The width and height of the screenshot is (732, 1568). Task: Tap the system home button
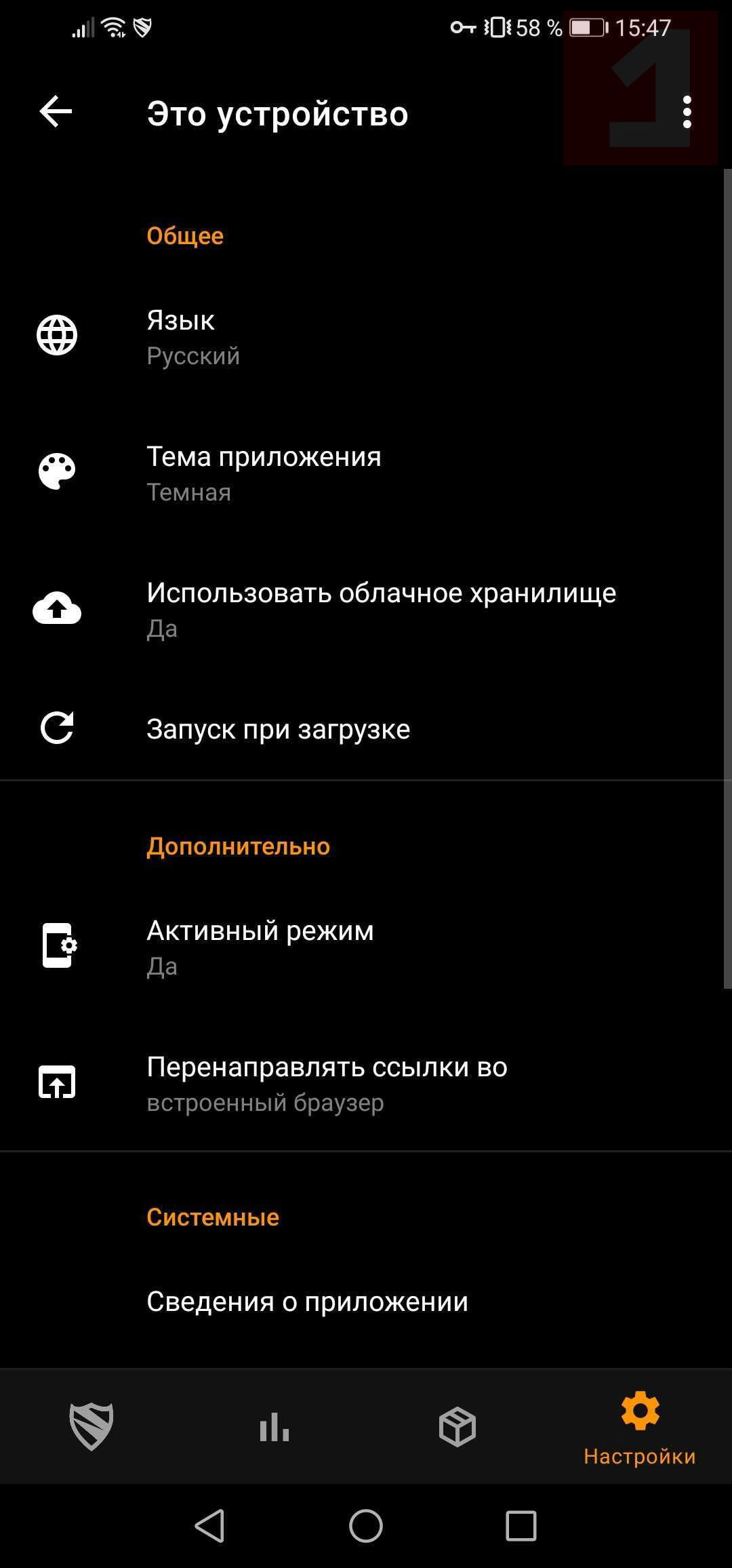366,1527
